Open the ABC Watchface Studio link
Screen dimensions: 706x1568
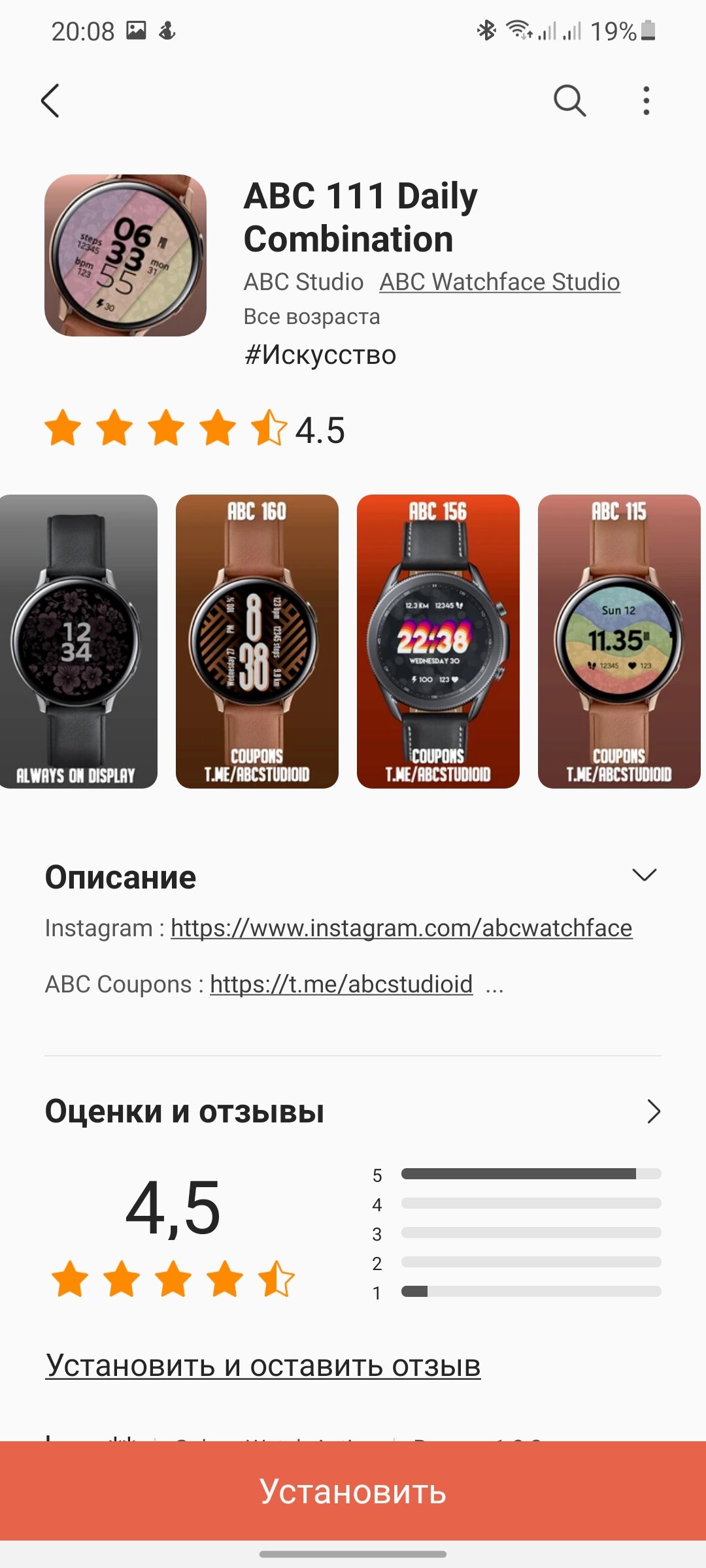point(499,282)
